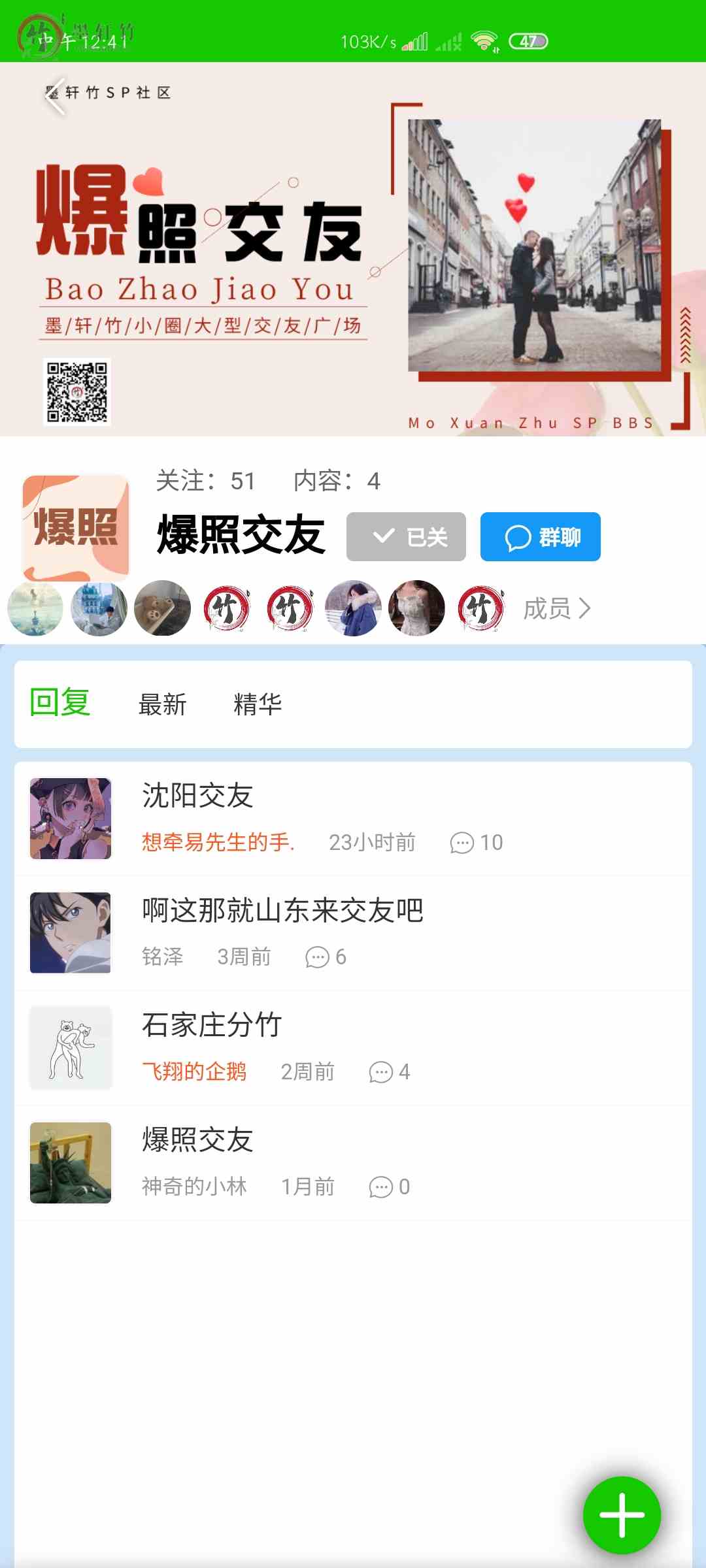Open the 成员 members list
Screen dimensions: 706x1568
[557, 608]
